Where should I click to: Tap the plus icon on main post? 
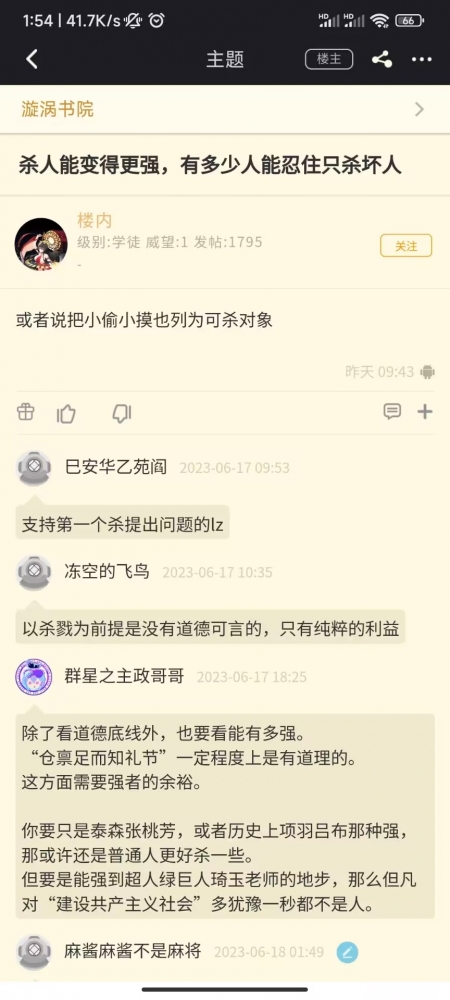[425, 412]
